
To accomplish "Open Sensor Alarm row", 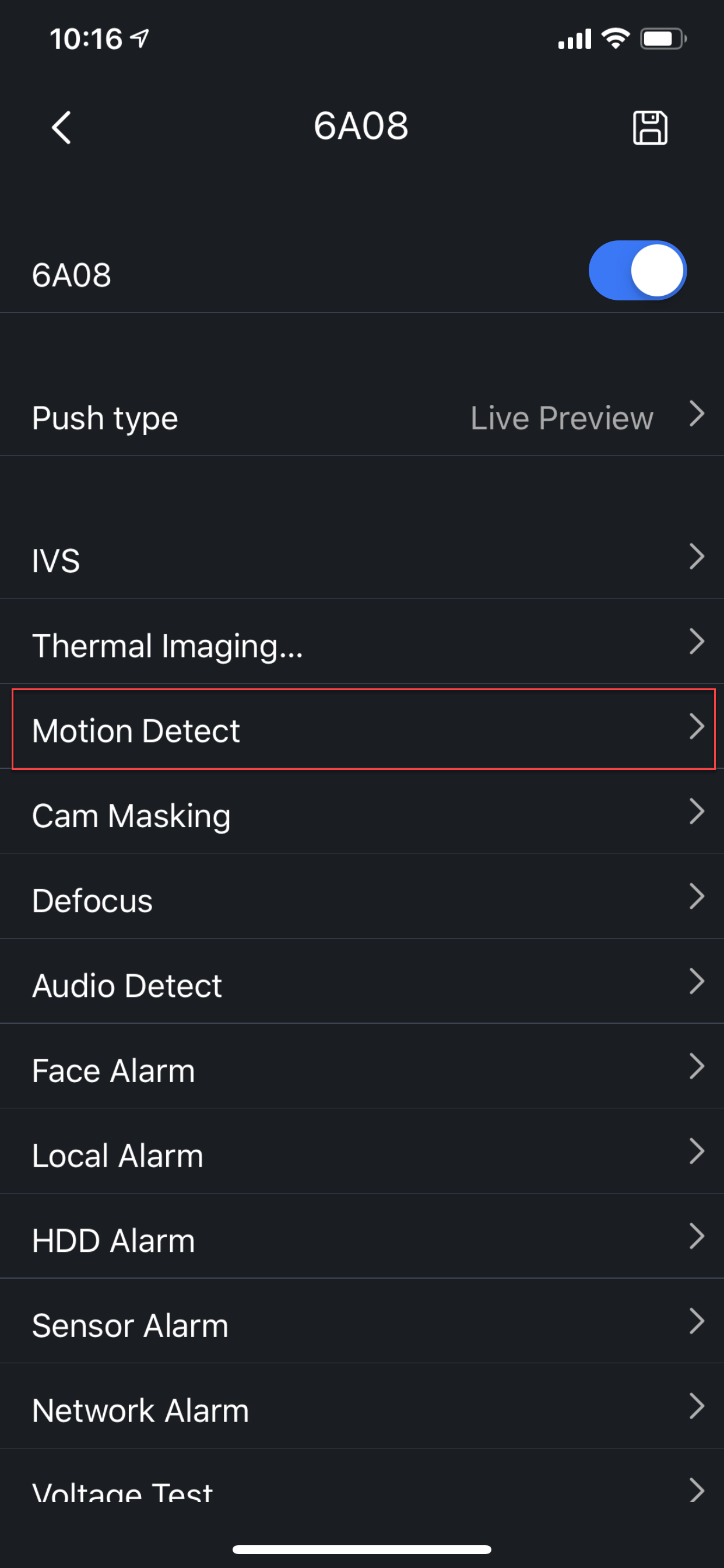I will tap(362, 1325).
